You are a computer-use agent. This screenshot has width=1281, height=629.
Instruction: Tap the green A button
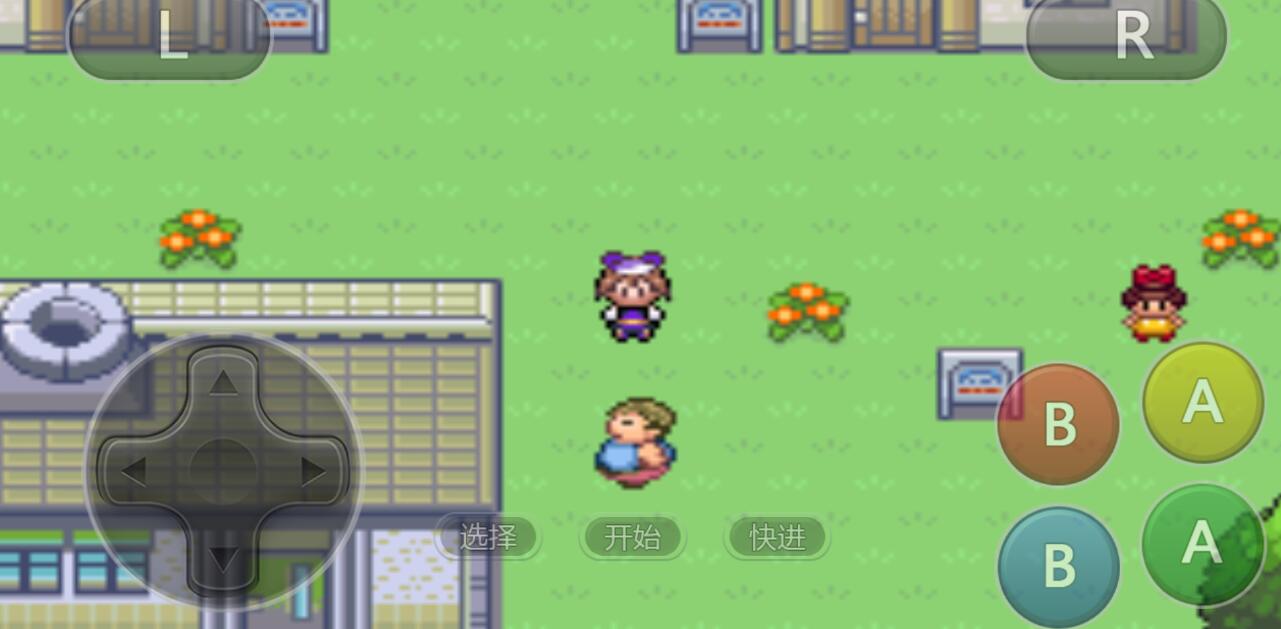1202,544
